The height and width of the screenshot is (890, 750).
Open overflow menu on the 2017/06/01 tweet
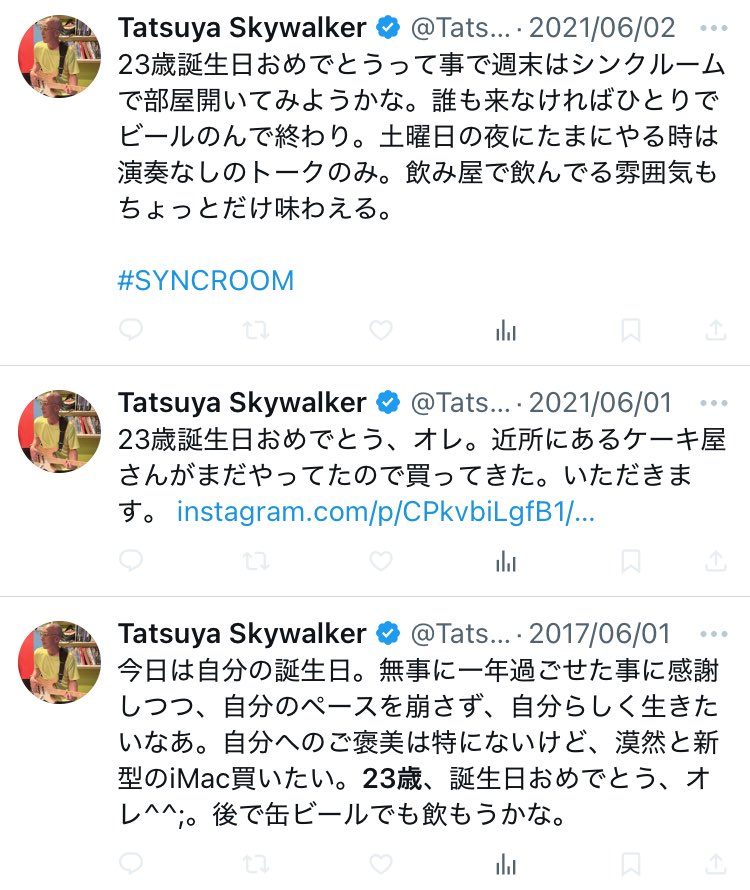click(714, 634)
